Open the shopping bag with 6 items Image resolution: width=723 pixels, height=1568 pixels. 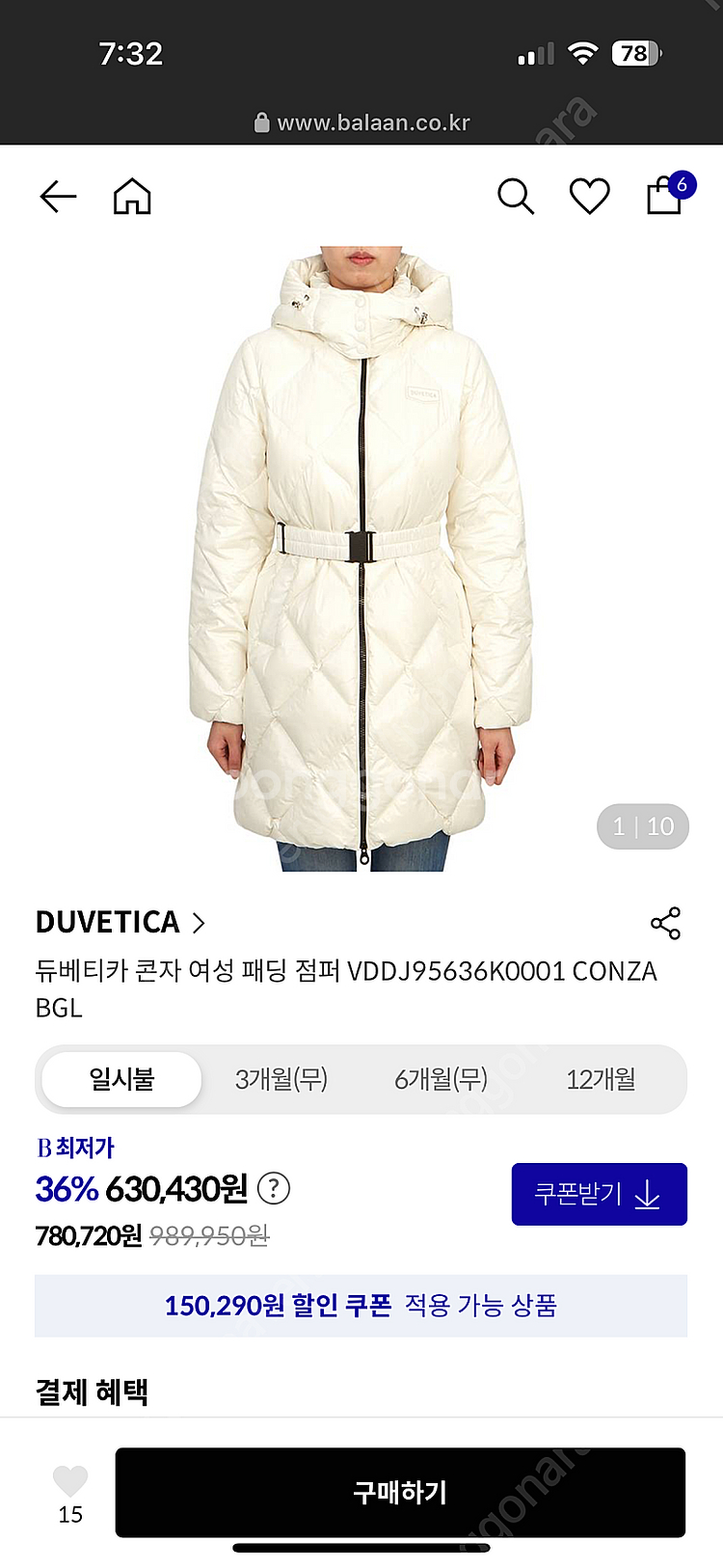665,195
